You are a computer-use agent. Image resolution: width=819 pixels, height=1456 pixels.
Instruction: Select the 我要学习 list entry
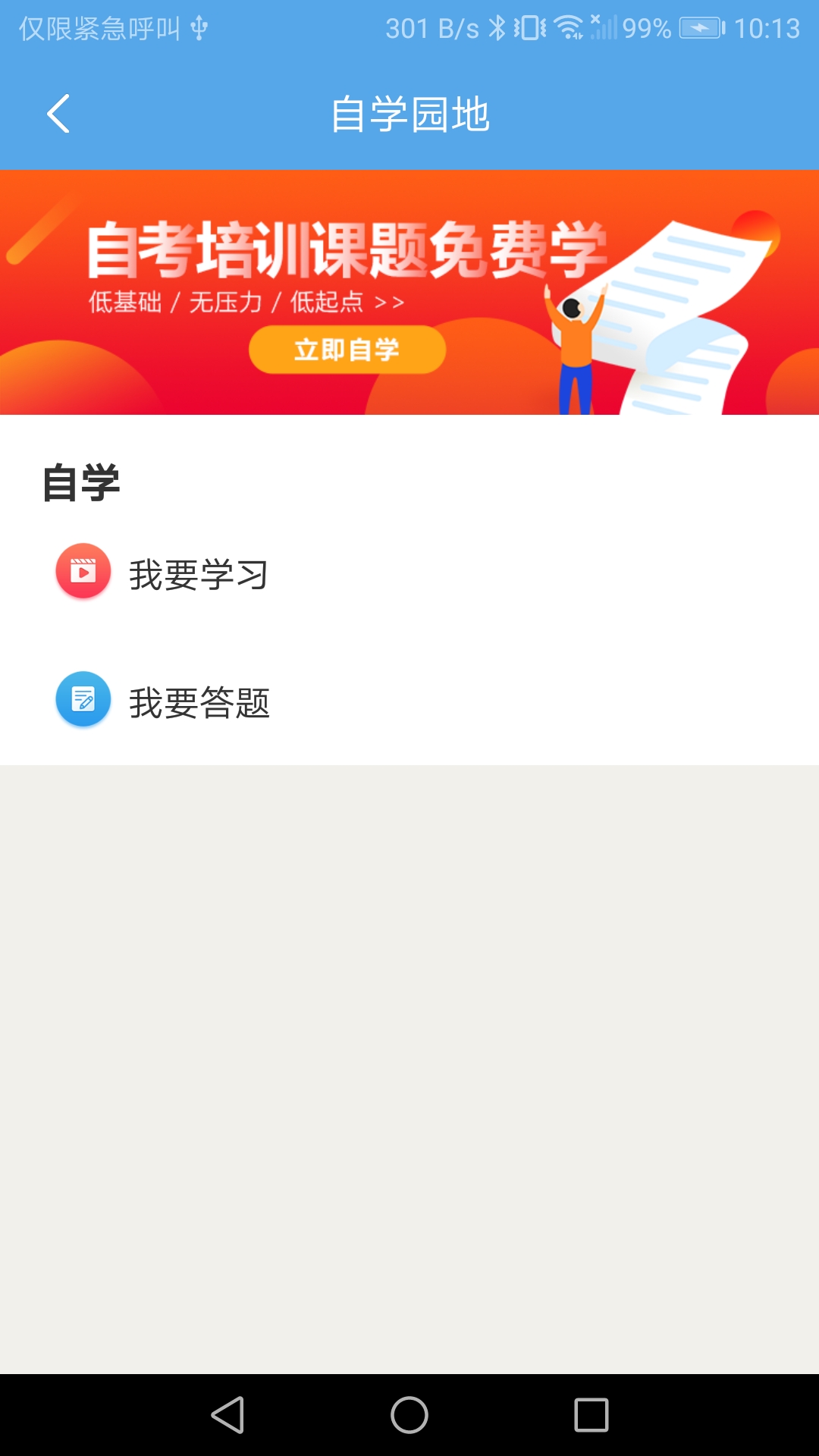(x=199, y=574)
